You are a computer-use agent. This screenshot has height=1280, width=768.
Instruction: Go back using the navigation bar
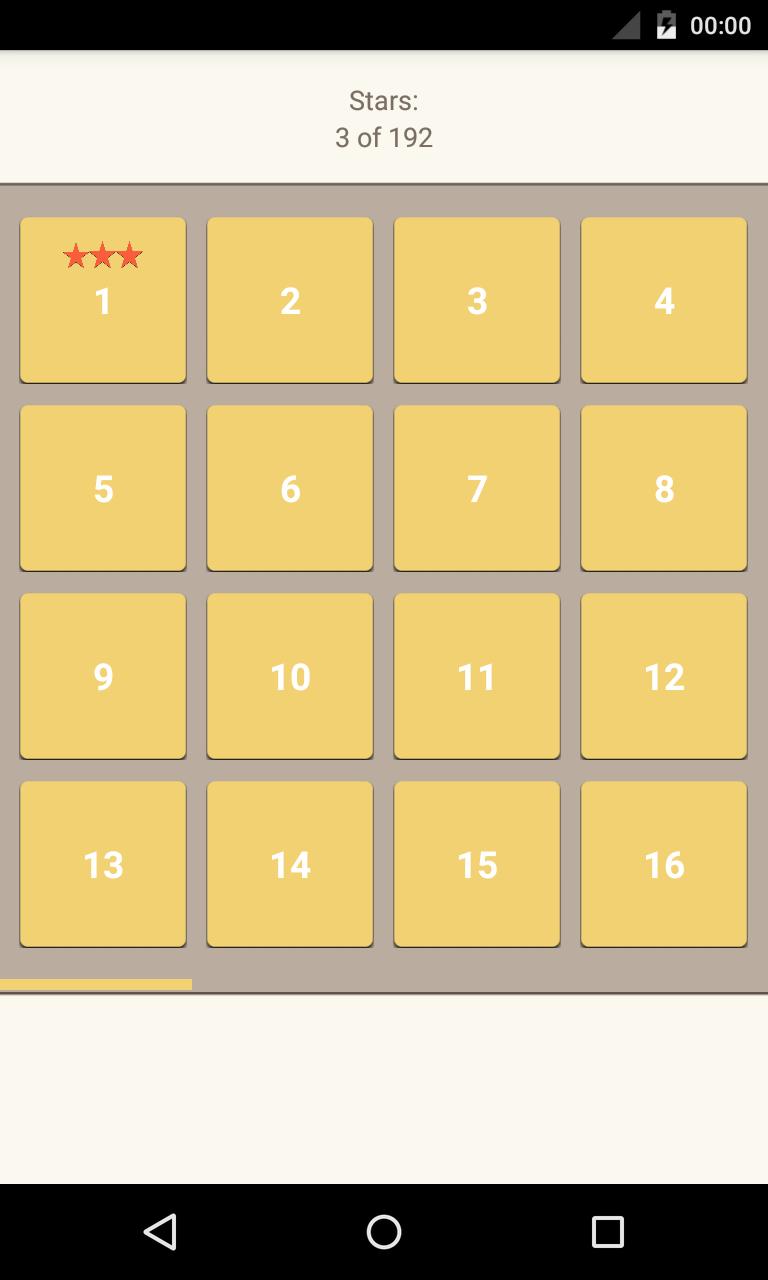click(160, 1232)
